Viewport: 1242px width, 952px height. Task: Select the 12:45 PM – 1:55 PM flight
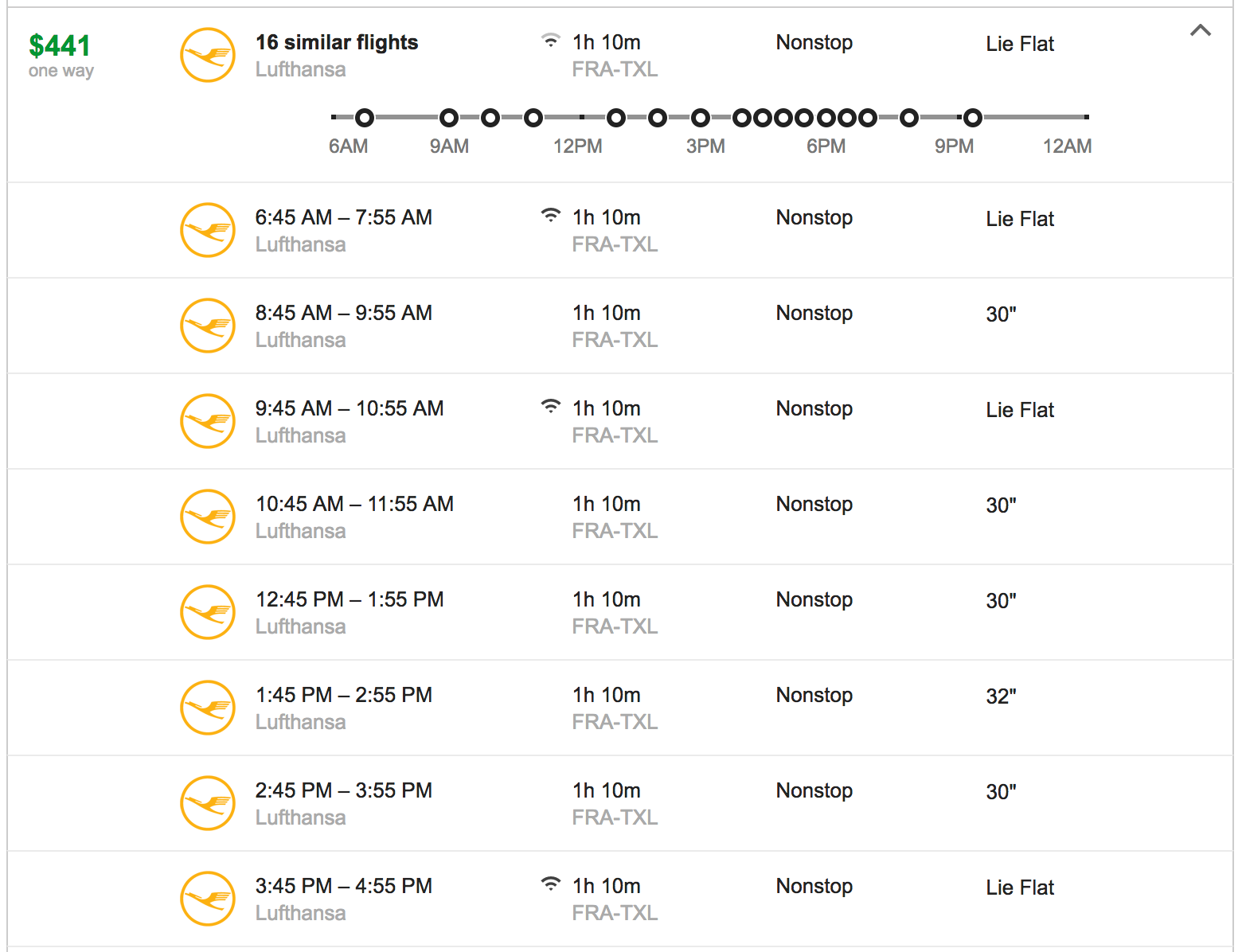[x=349, y=600]
